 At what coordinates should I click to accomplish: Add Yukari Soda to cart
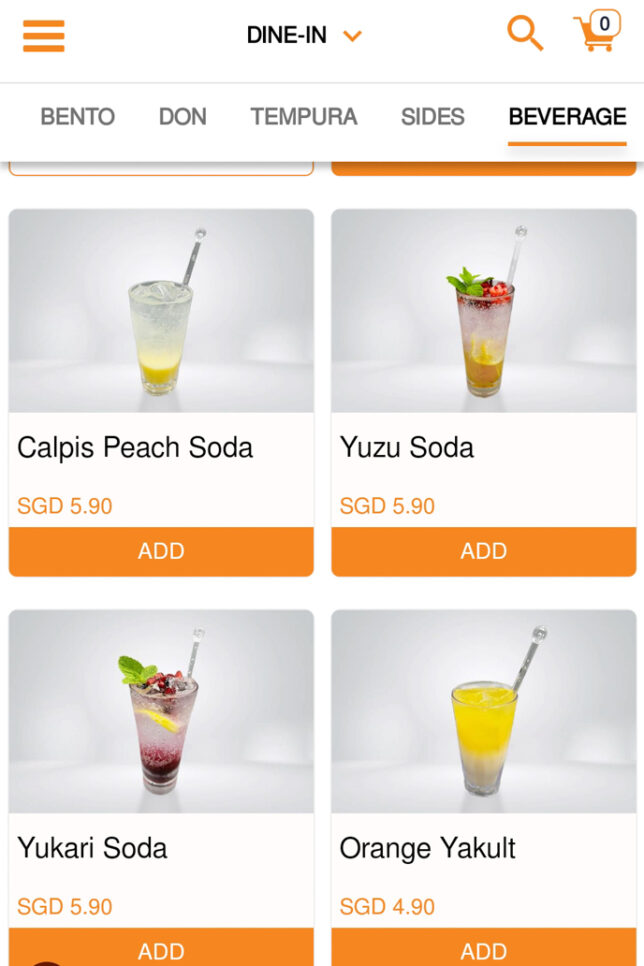pos(161,950)
